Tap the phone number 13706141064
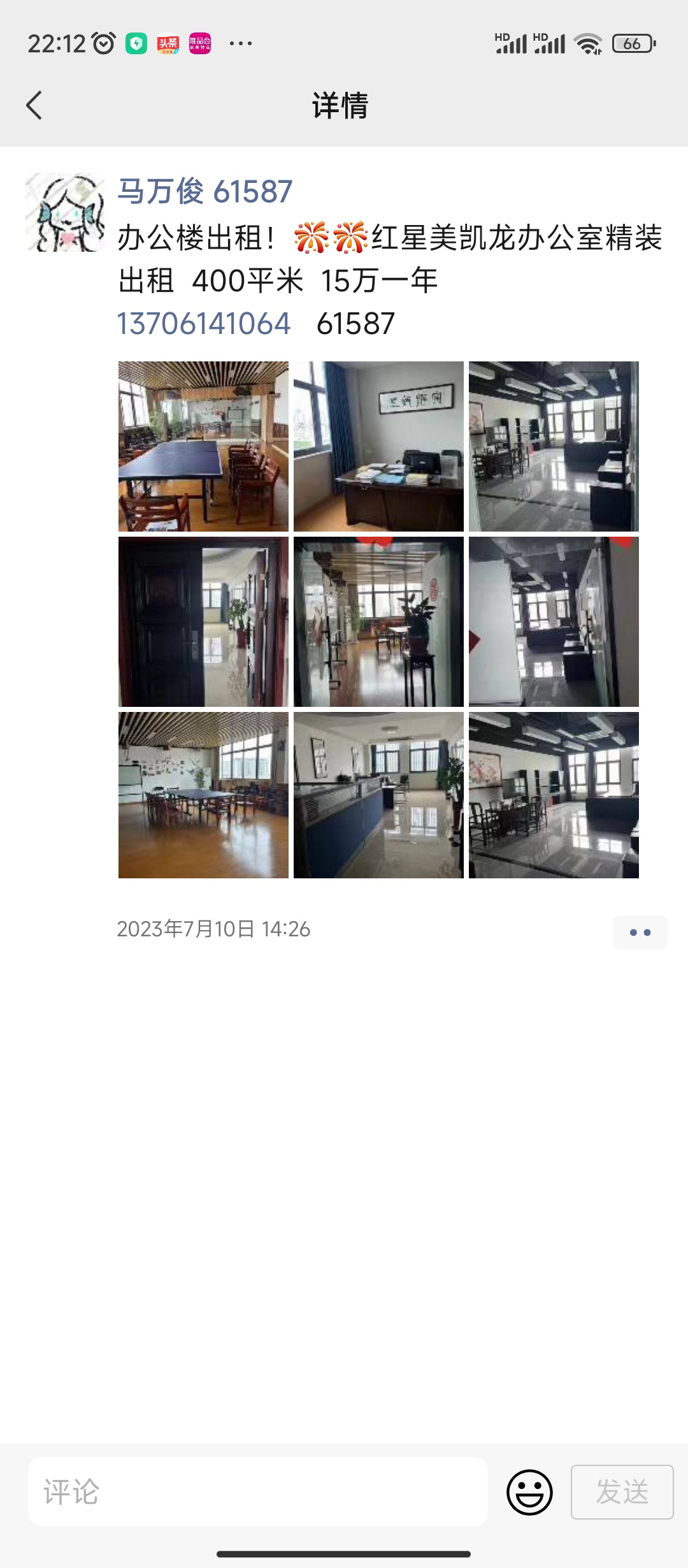688x1568 pixels. (x=204, y=324)
